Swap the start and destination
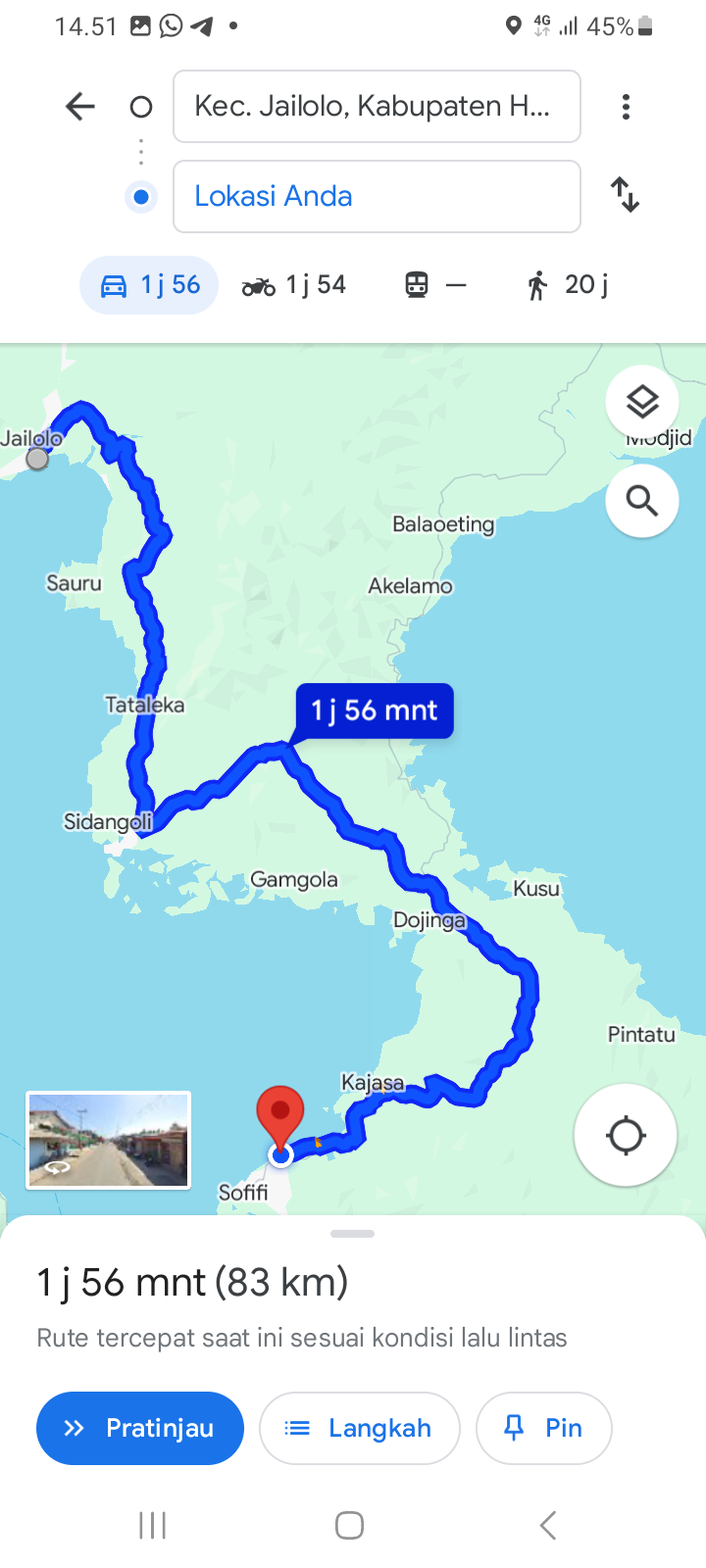 [x=626, y=195]
